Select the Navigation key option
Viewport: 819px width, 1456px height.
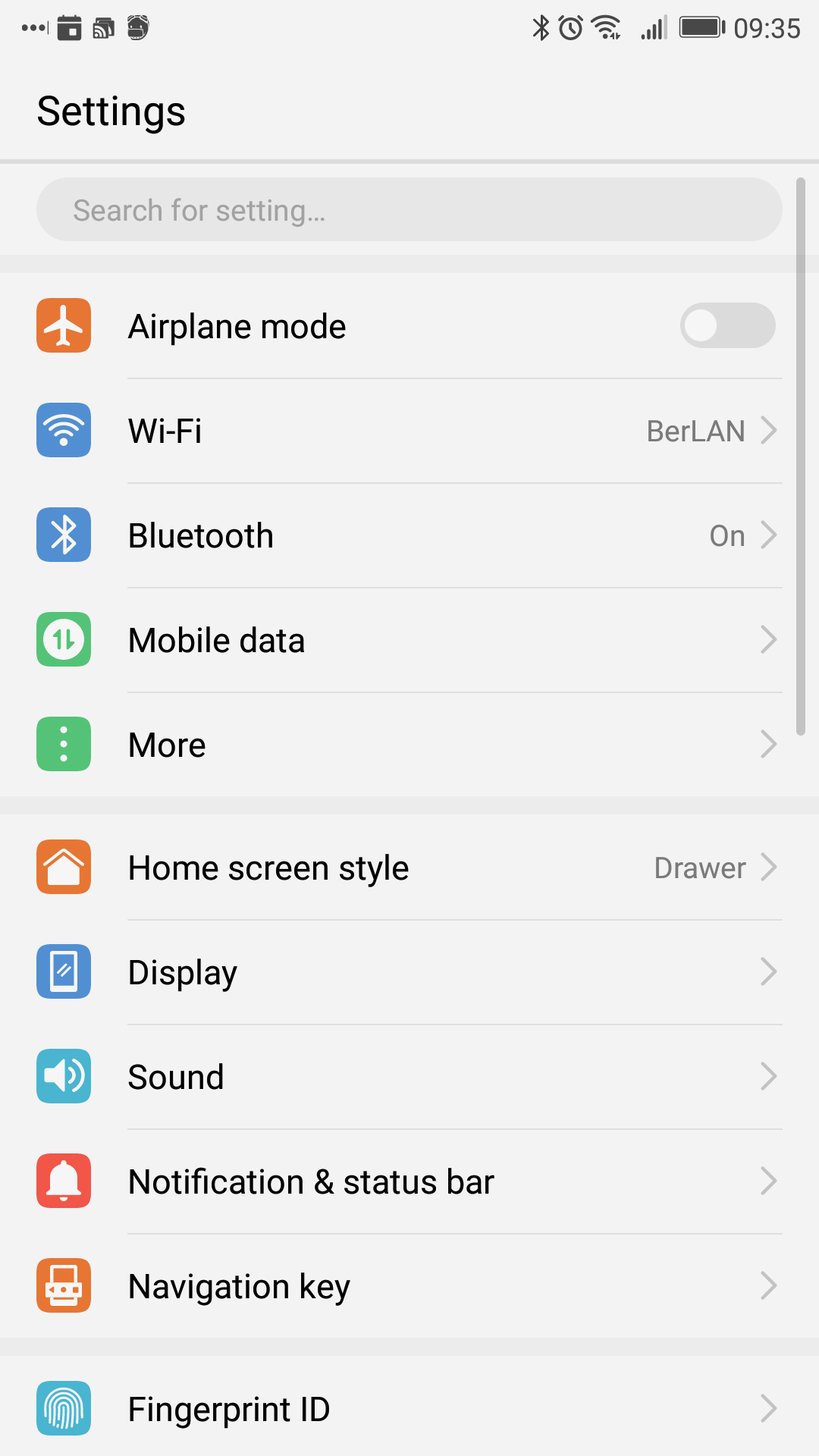pyautogui.click(x=409, y=1286)
